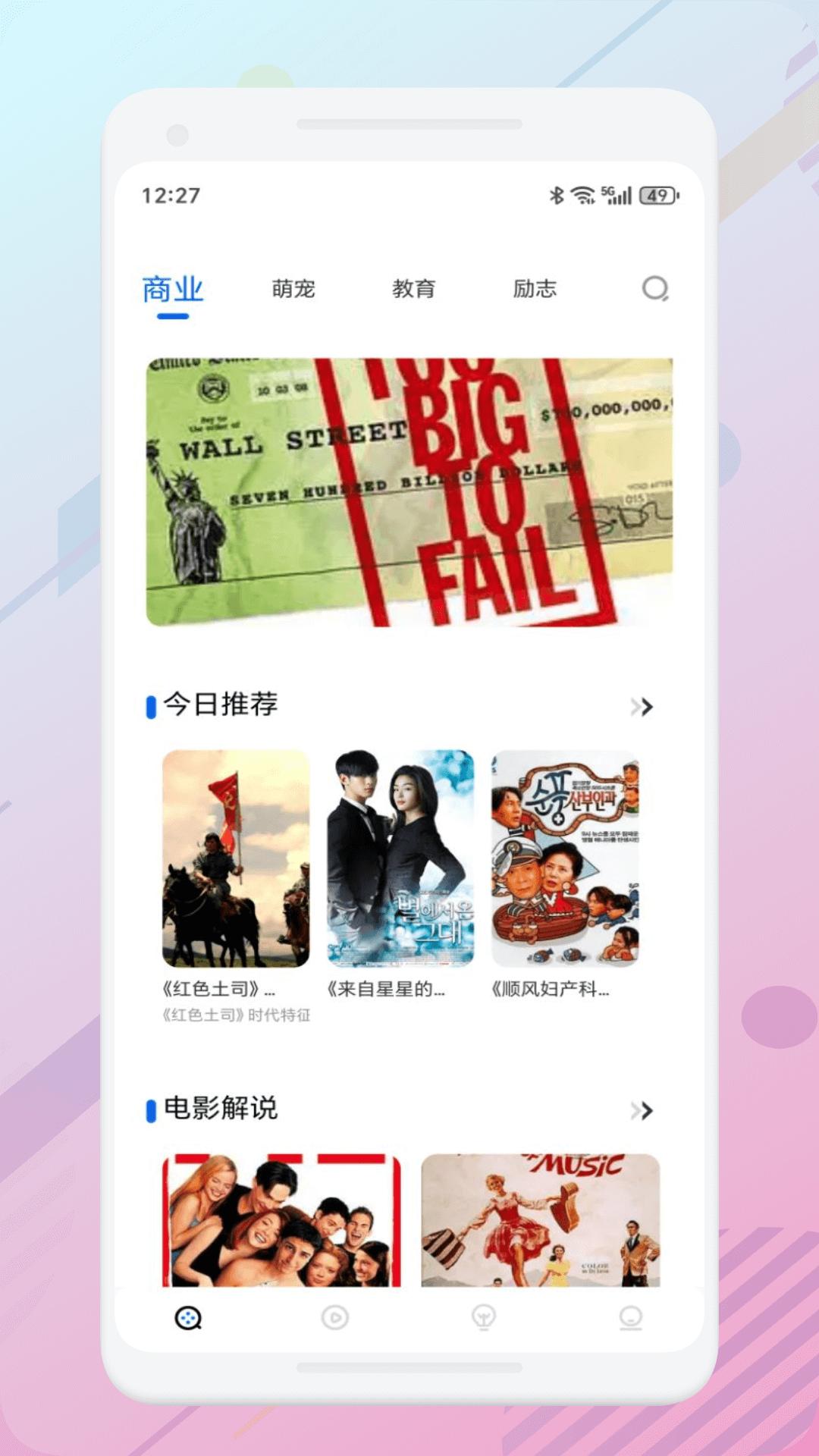Tap the 5G signal strength icon
The width and height of the screenshot is (819, 1456).
coord(617,196)
